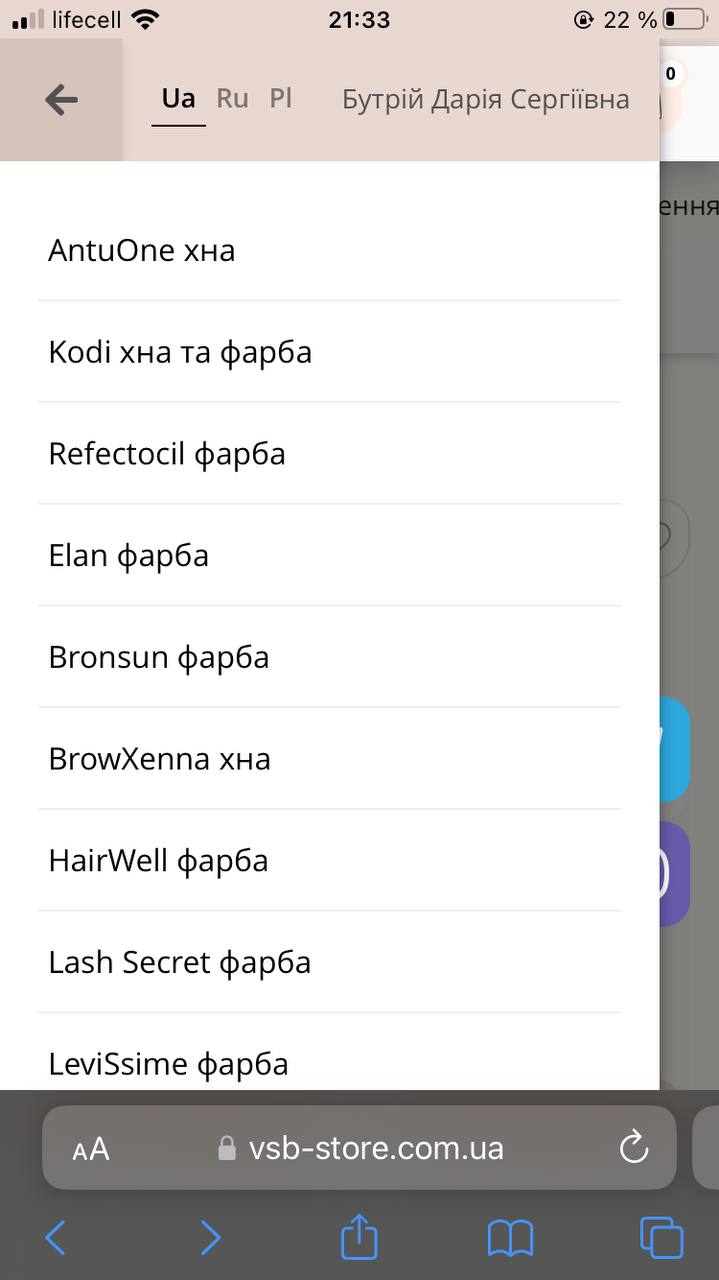Choose the BrowXenna хна category
This screenshot has width=719, height=1280.
[329, 759]
